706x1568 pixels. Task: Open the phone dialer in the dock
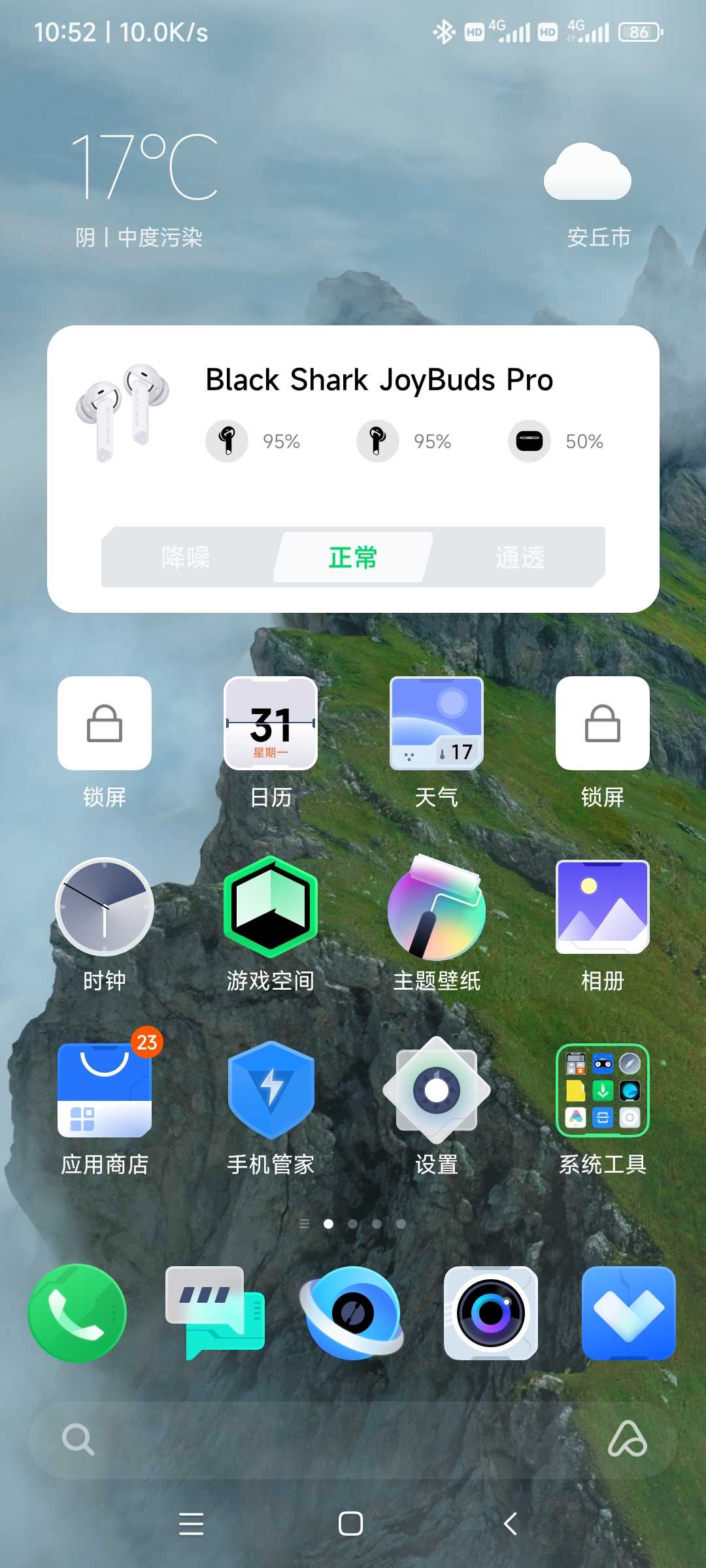pyautogui.click(x=77, y=1313)
